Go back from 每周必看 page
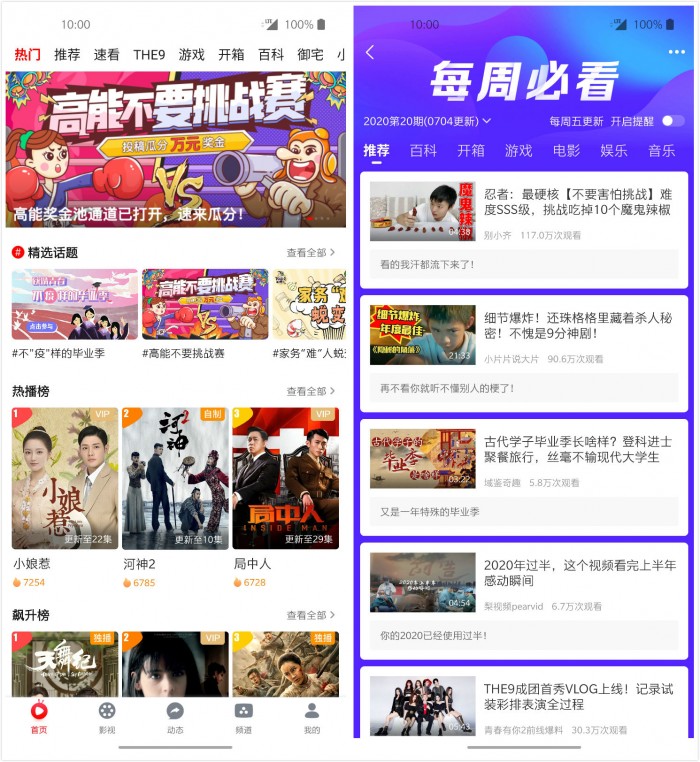This screenshot has height=762, width=700. coord(370,52)
